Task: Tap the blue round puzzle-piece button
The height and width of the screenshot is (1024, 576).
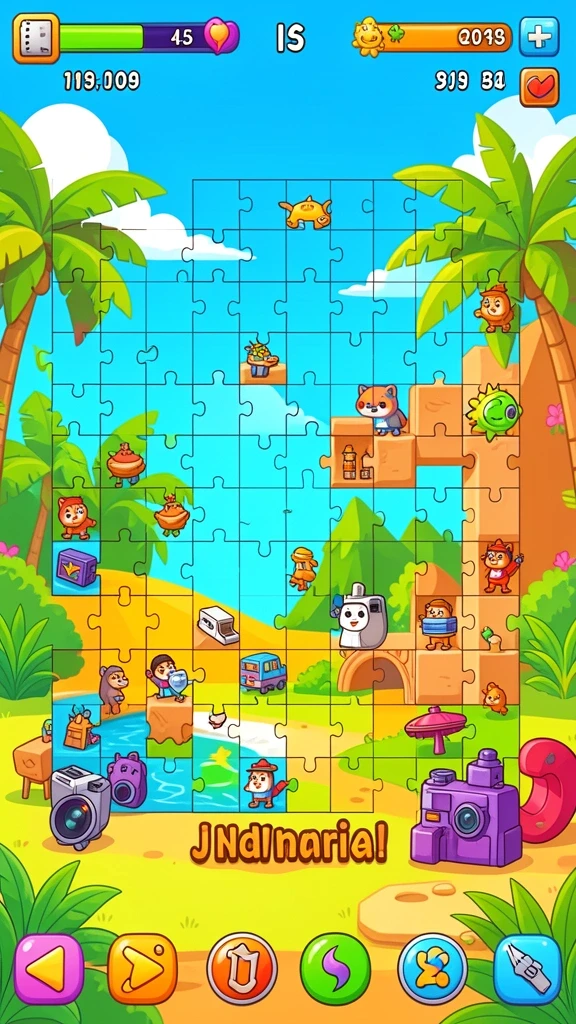Action: (x=432, y=969)
